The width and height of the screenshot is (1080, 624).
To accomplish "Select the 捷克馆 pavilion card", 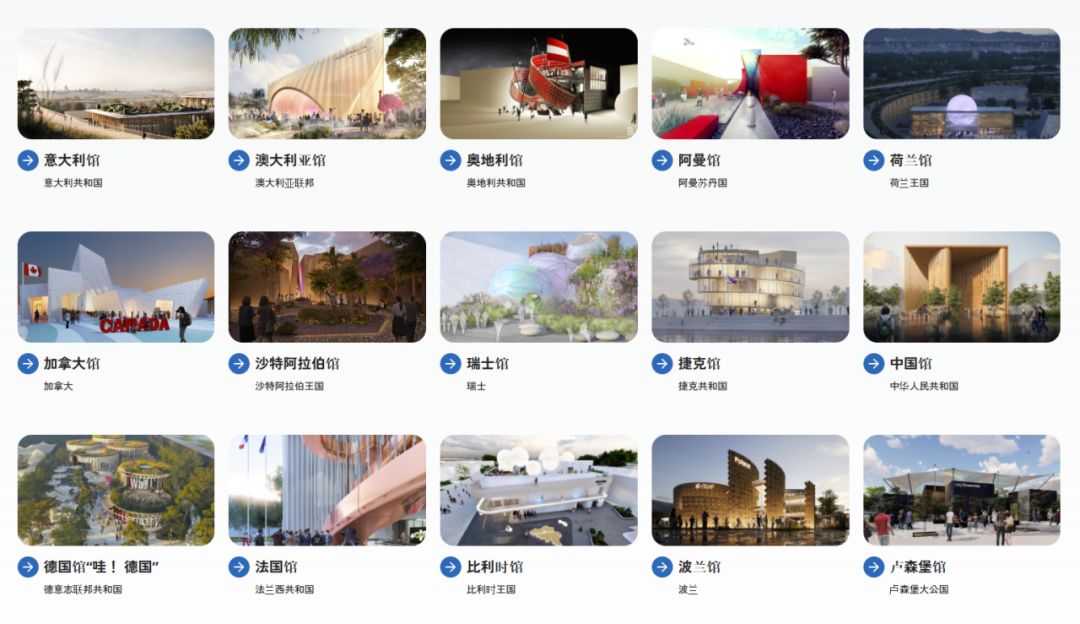I will point(750,287).
